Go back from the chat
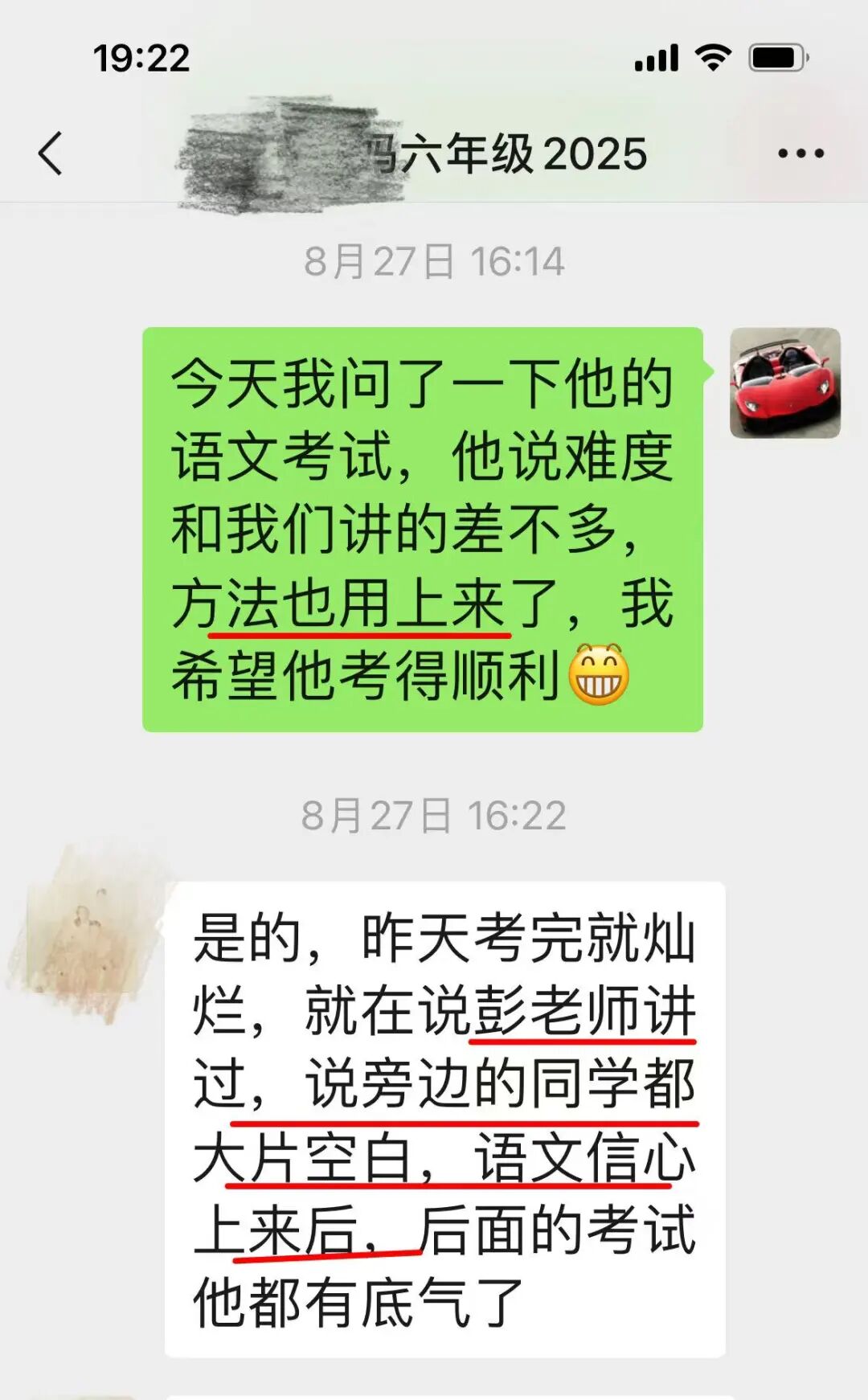868x1400 pixels. 50,153
